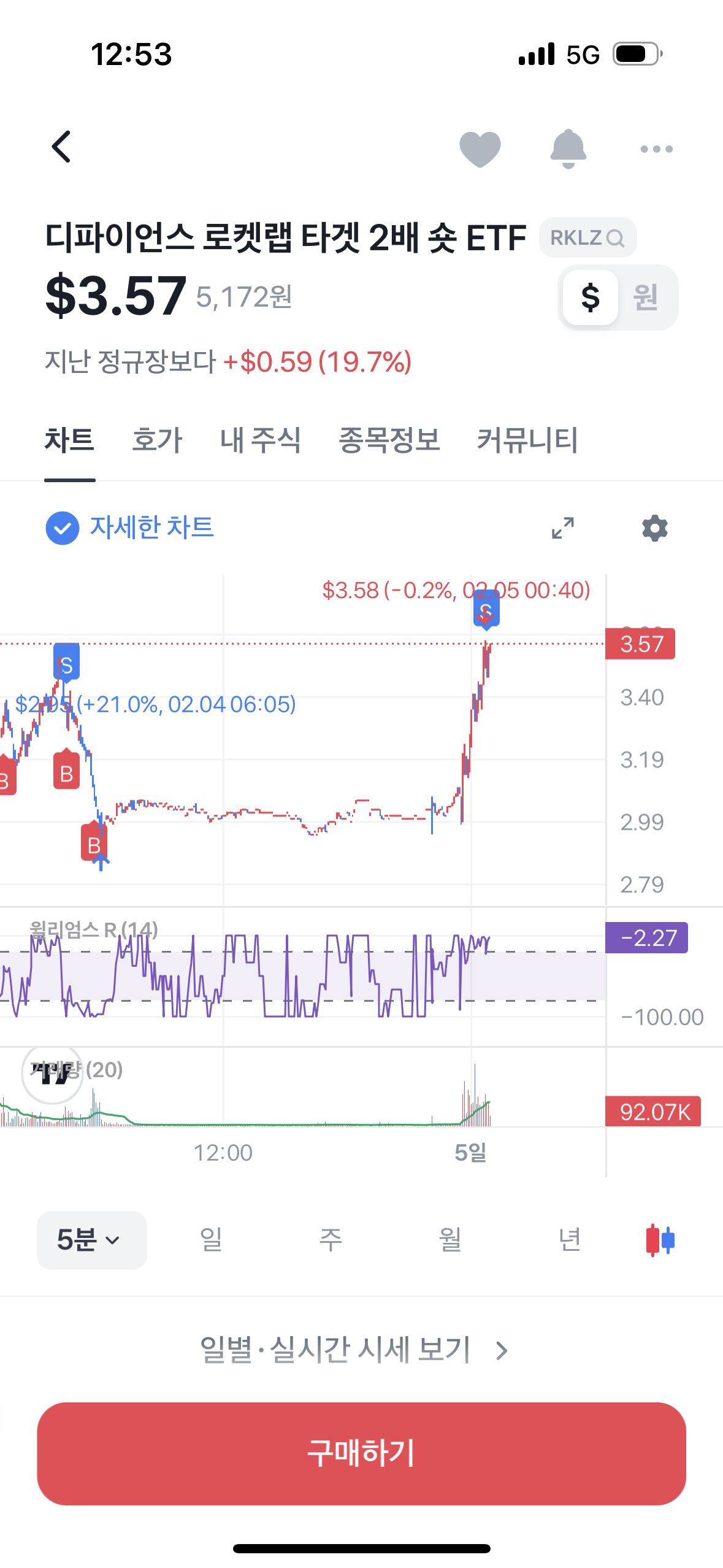Select dollar ($) currency display mode
This screenshot has width=723, height=1568.
[590, 298]
